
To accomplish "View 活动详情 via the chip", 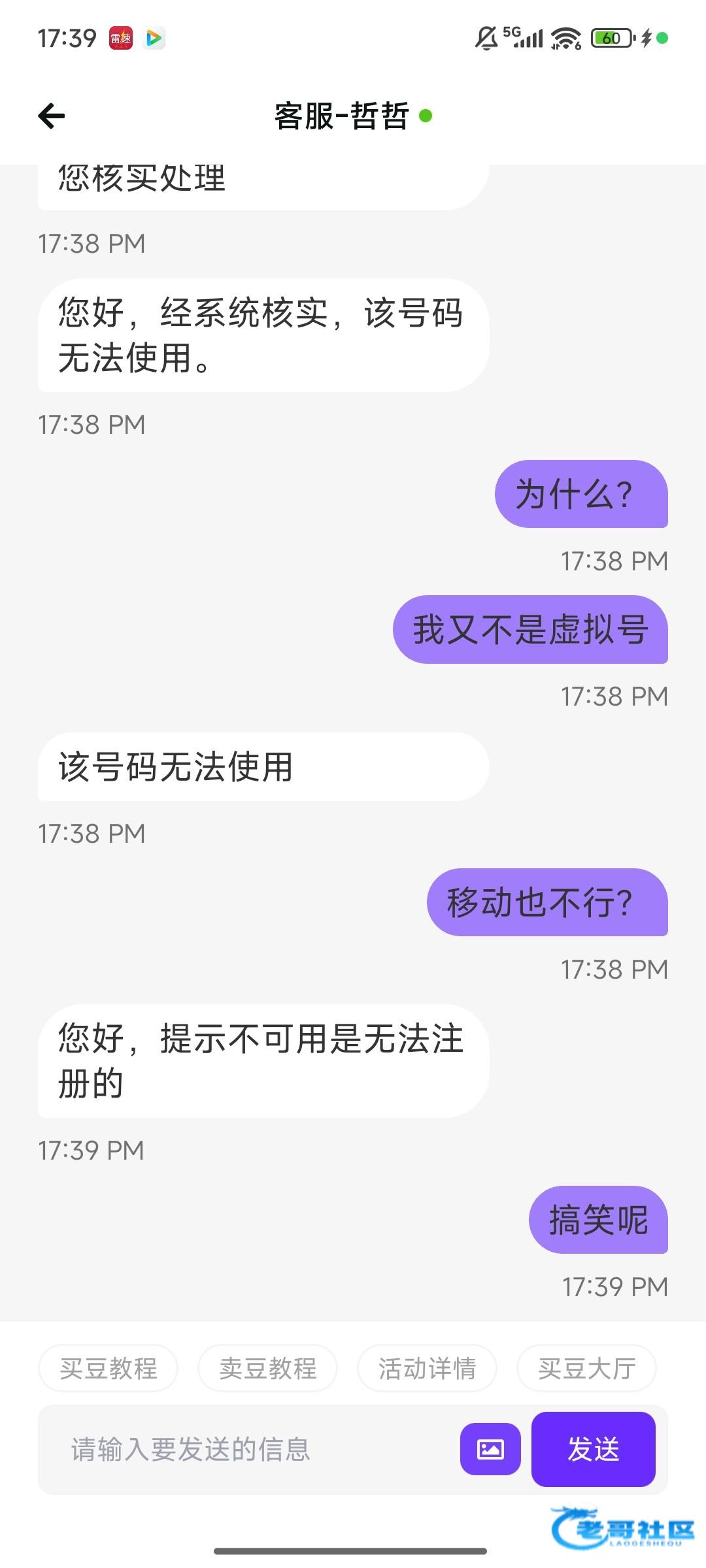I will point(428,1369).
